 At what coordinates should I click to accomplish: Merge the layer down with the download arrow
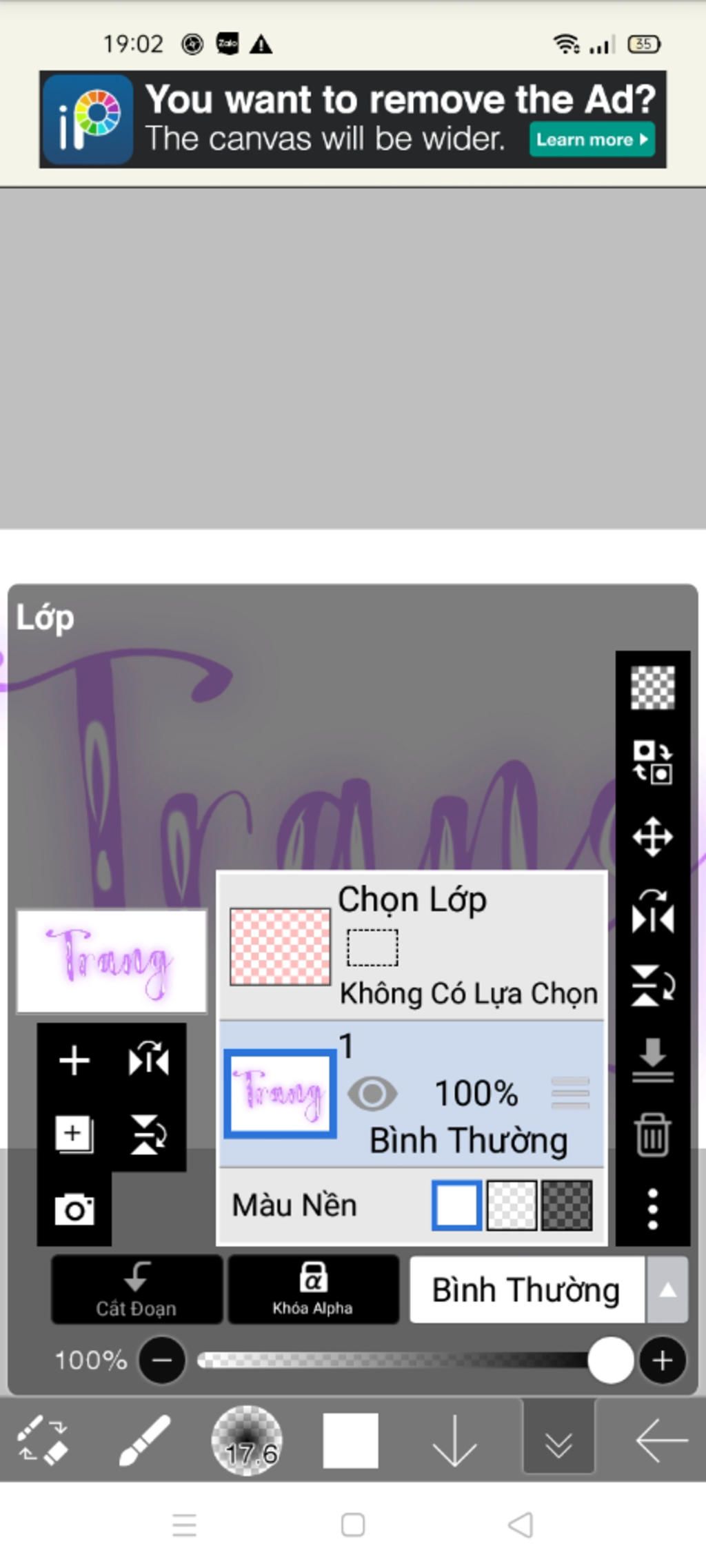pyautogui.click(x=652, y=1060)
